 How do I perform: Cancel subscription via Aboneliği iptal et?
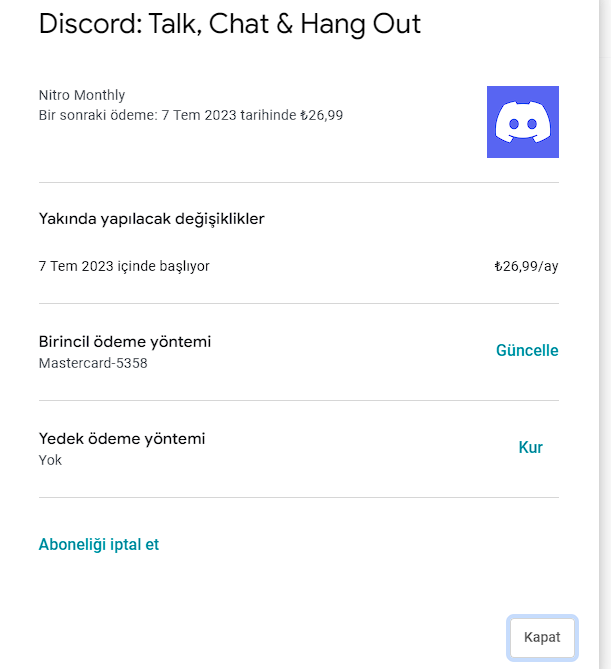tap(99, 545)
